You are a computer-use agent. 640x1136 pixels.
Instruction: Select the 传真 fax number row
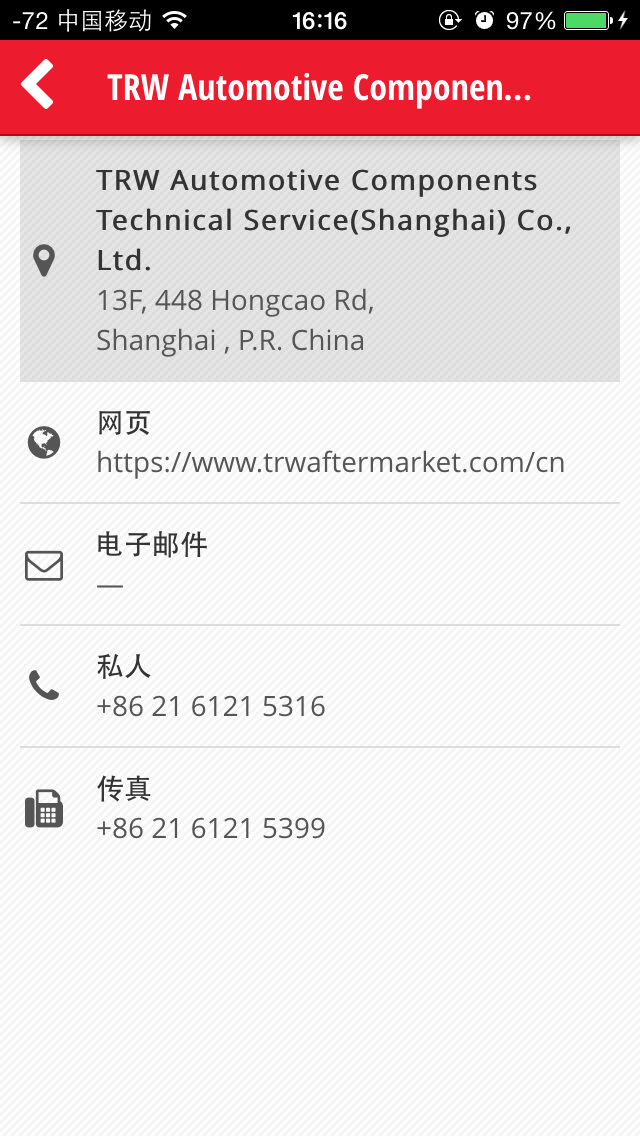tap(320, 808)
